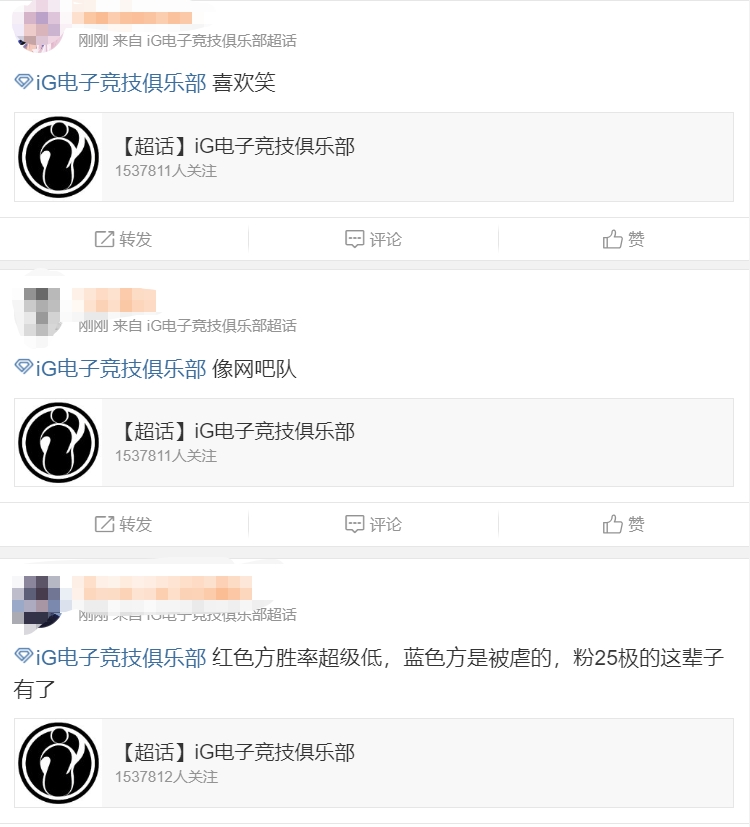Open super topic card under 像网吧队 post

[x=373, y=442]
